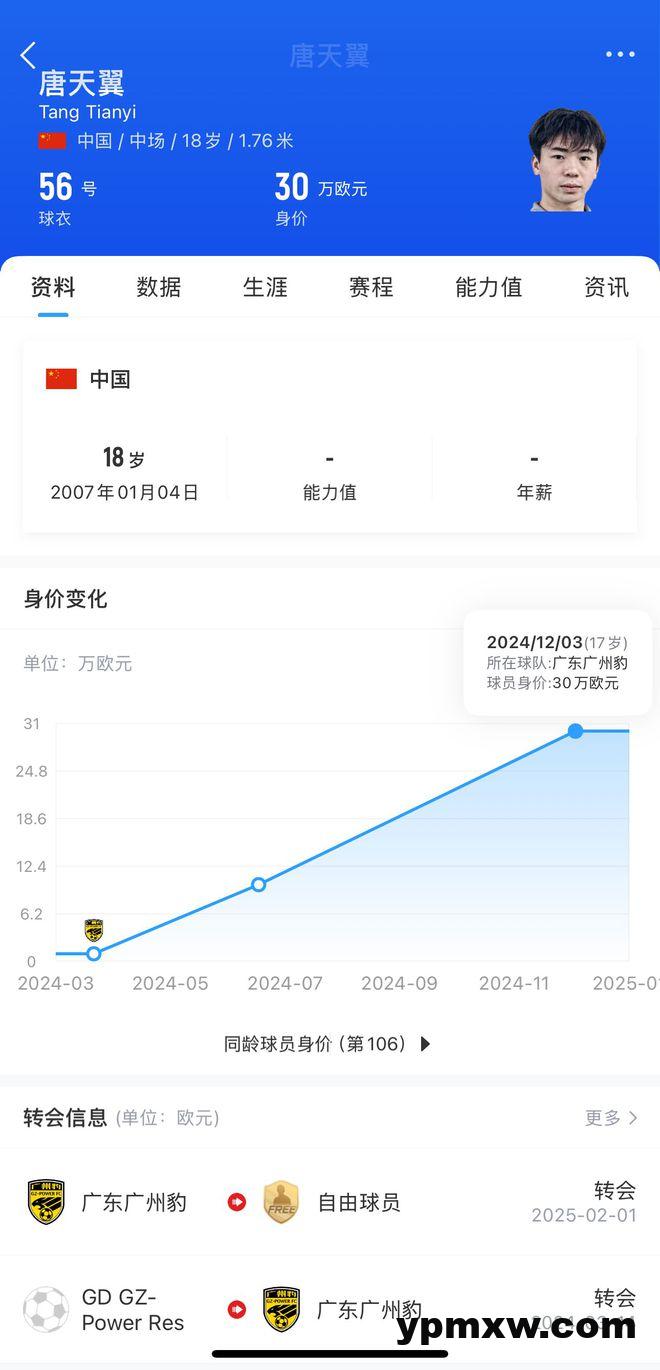This screenshot has height=1370, width=660.
Task: Tap the 2024/12/03 data point on the chart
Action: click(x=575, y=731)
